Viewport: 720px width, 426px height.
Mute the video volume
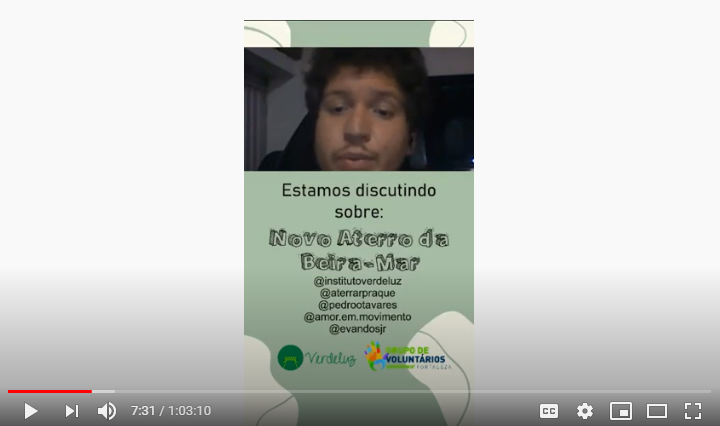(107, 411)
